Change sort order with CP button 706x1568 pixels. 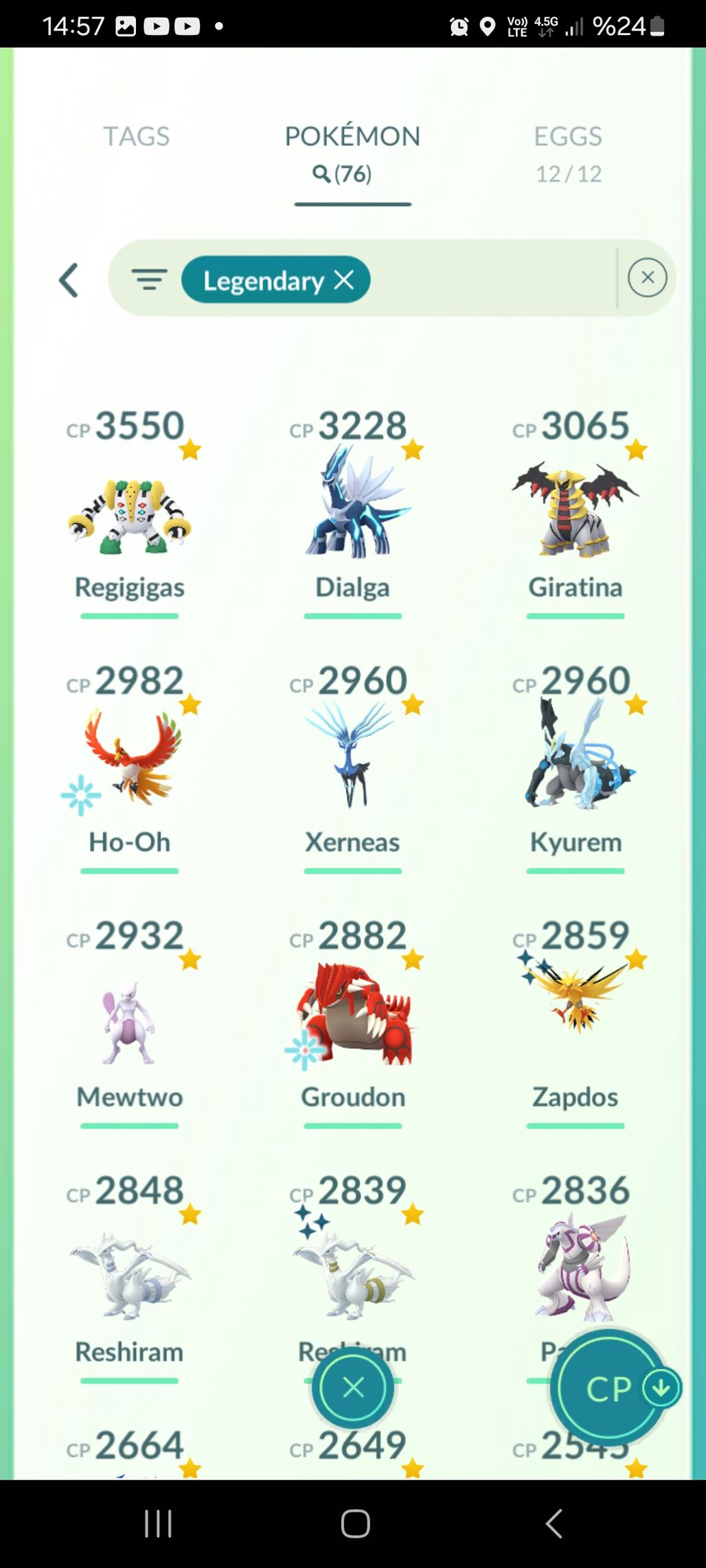click(610, 1389)
